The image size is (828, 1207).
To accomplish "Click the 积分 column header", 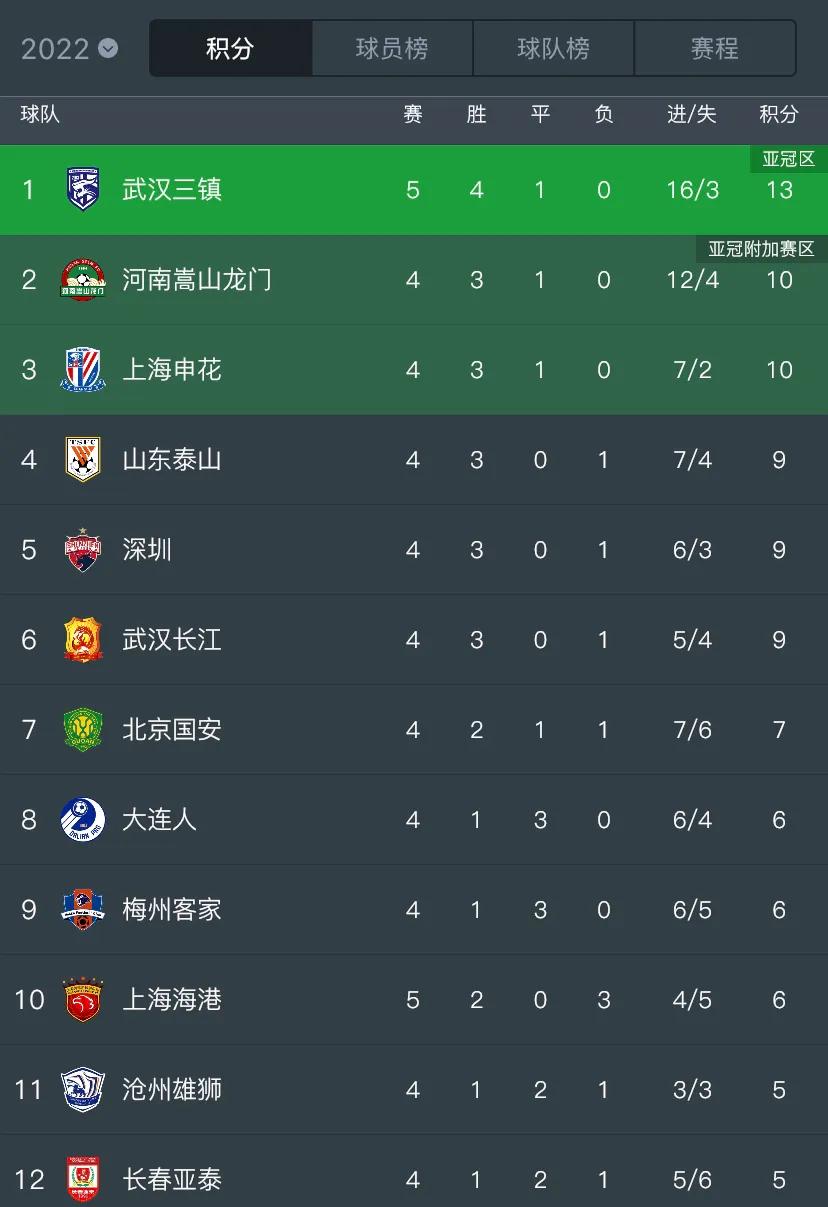I will coord(779,115).
